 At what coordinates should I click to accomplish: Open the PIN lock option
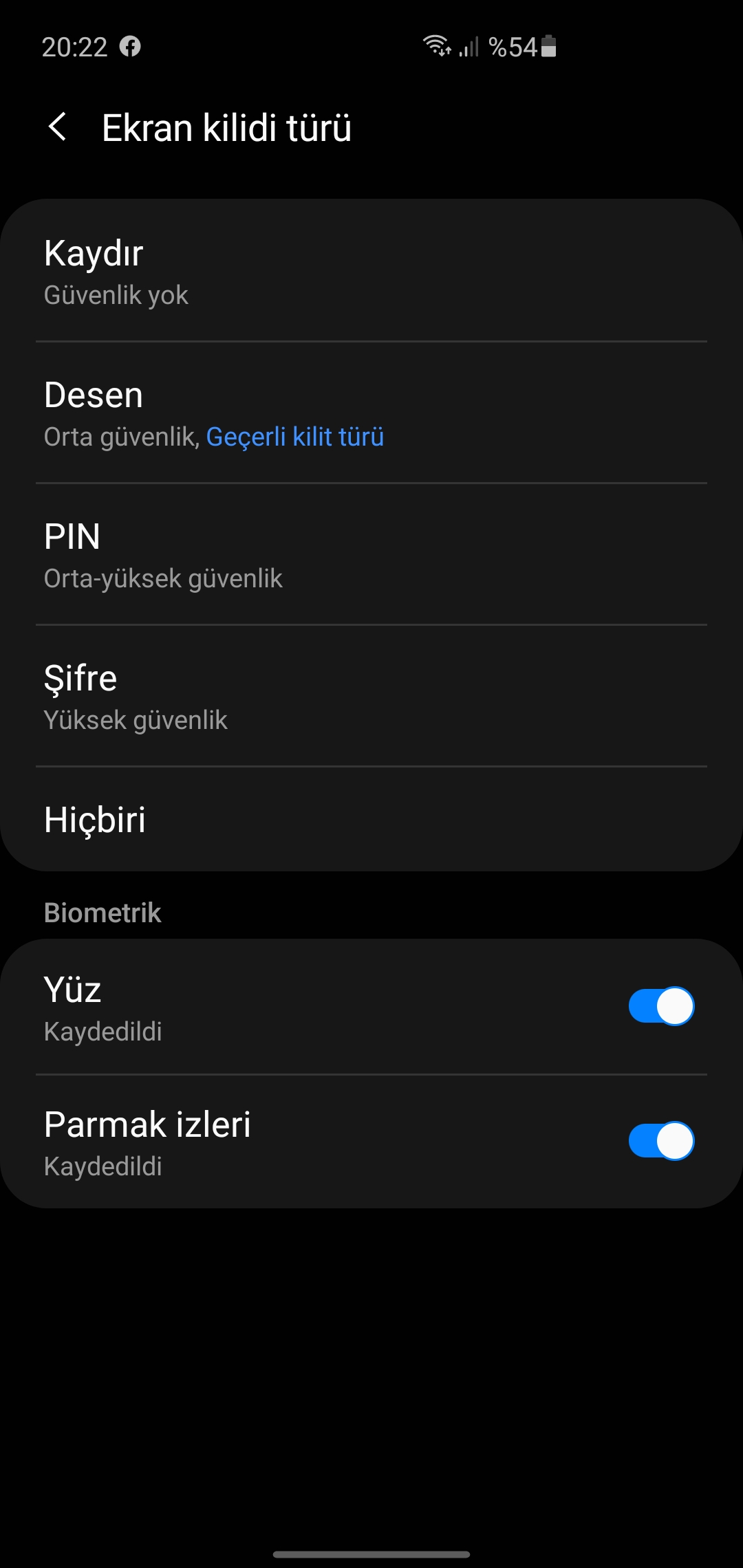(x=371, y=555)
